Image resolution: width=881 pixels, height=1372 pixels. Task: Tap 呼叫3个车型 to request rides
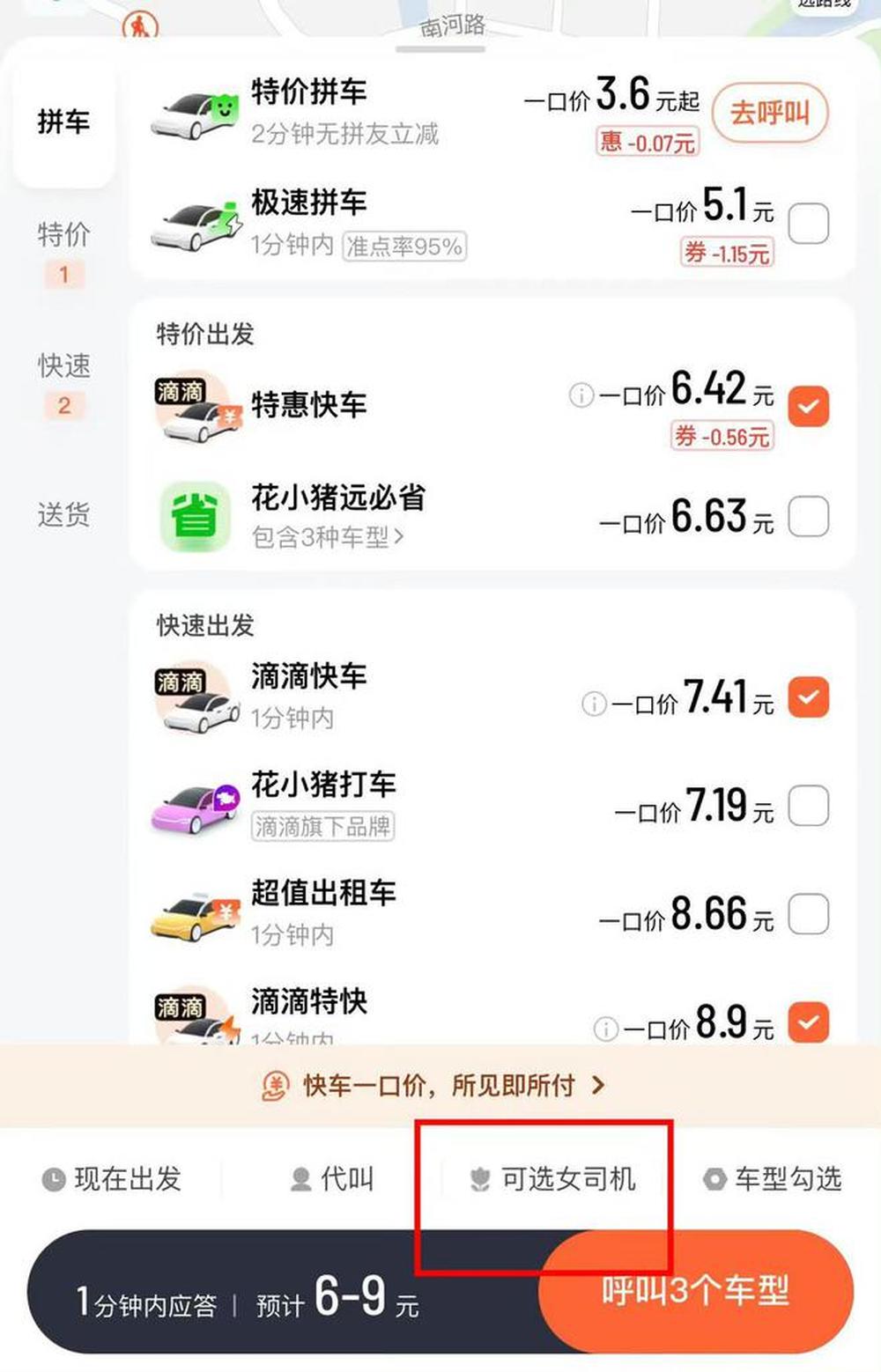point(696,1292)
